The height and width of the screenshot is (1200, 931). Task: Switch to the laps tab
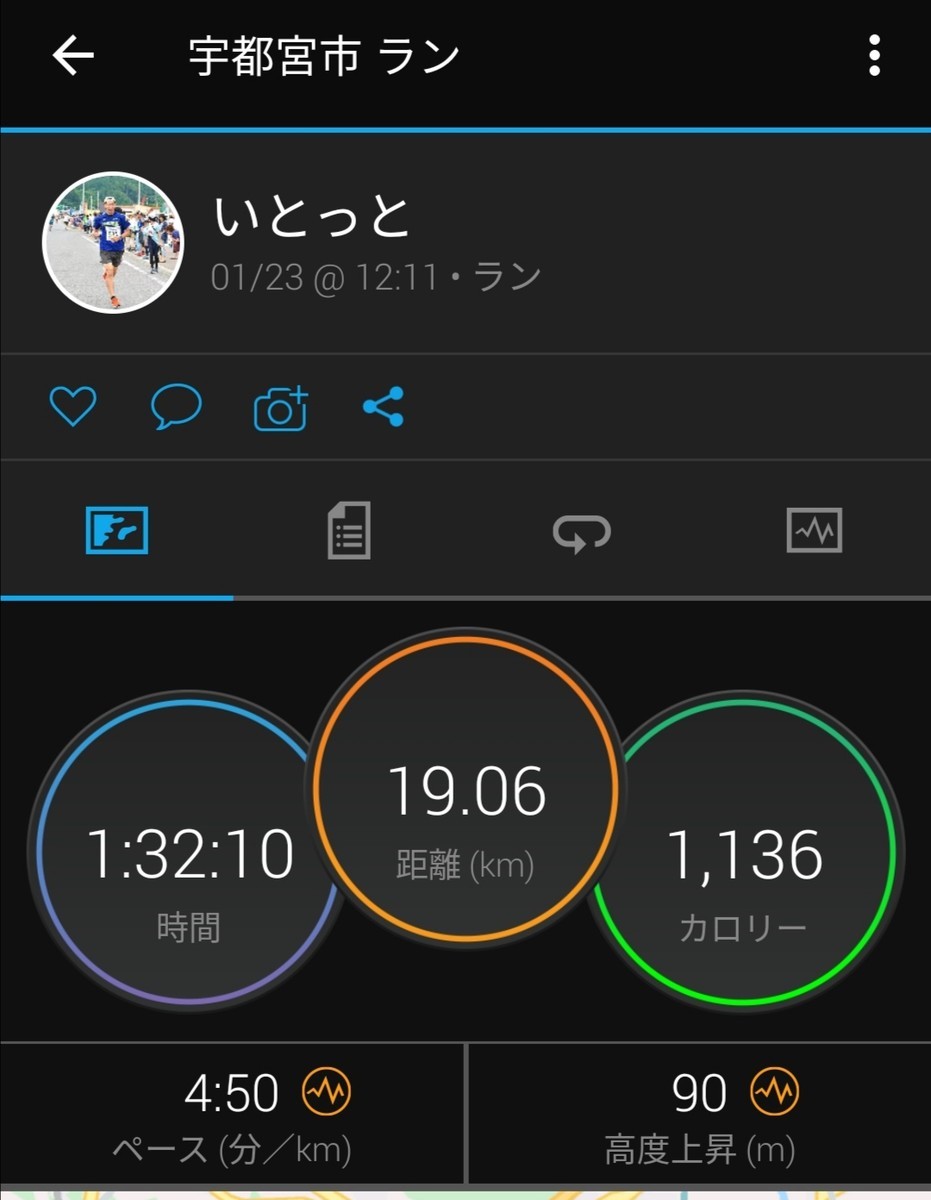pos(581,530)
